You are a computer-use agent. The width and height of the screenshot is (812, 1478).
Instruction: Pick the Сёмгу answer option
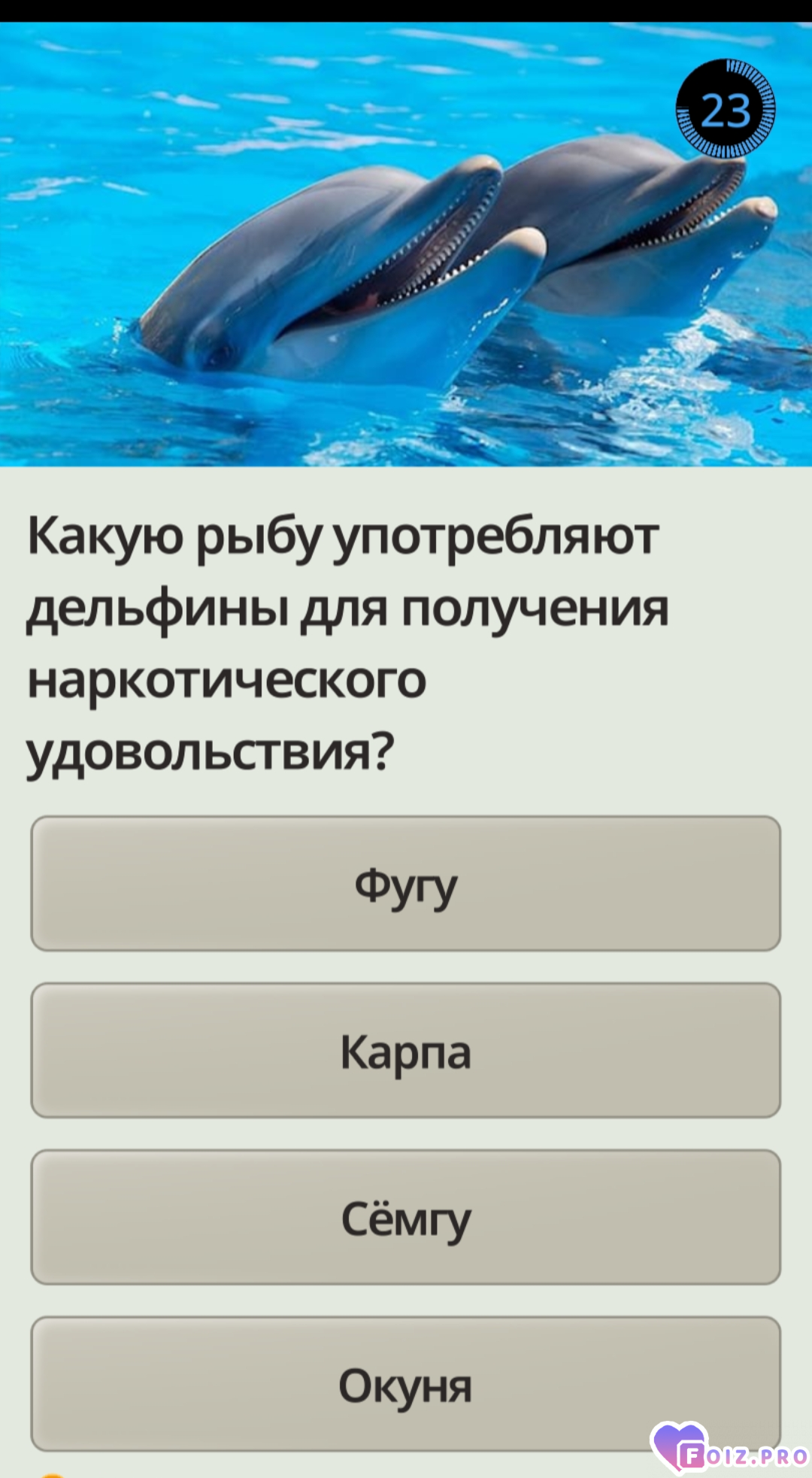(405, 1217)
